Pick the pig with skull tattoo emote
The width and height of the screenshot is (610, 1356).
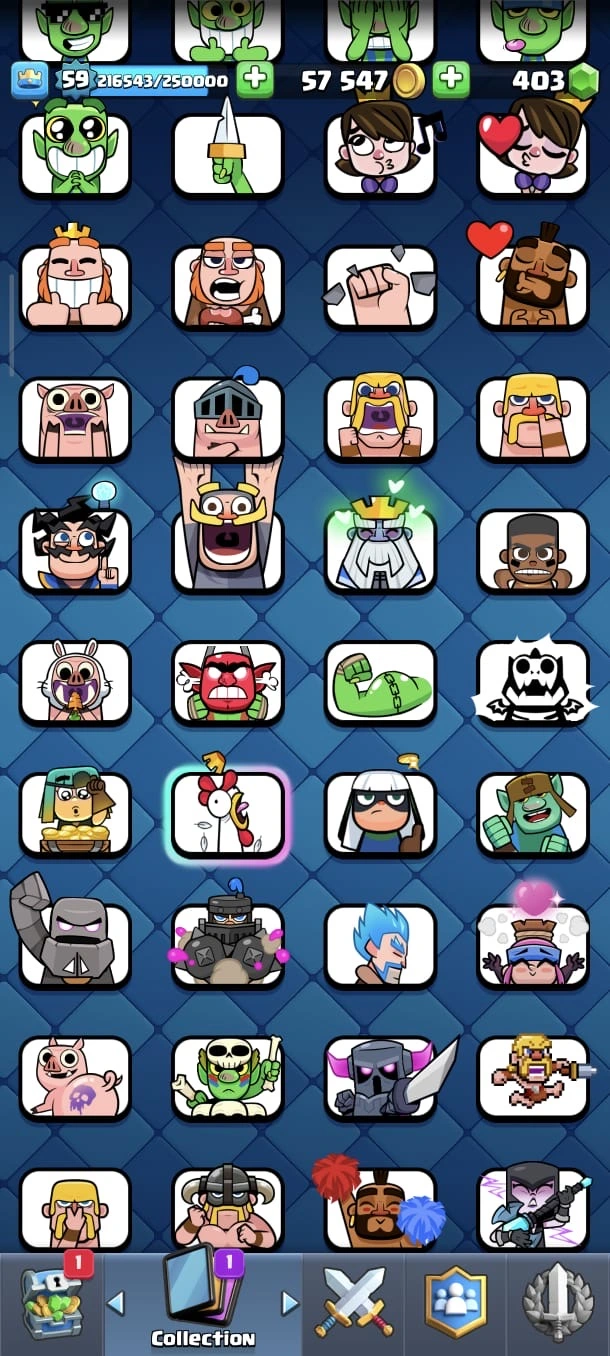coord(75,1078)
